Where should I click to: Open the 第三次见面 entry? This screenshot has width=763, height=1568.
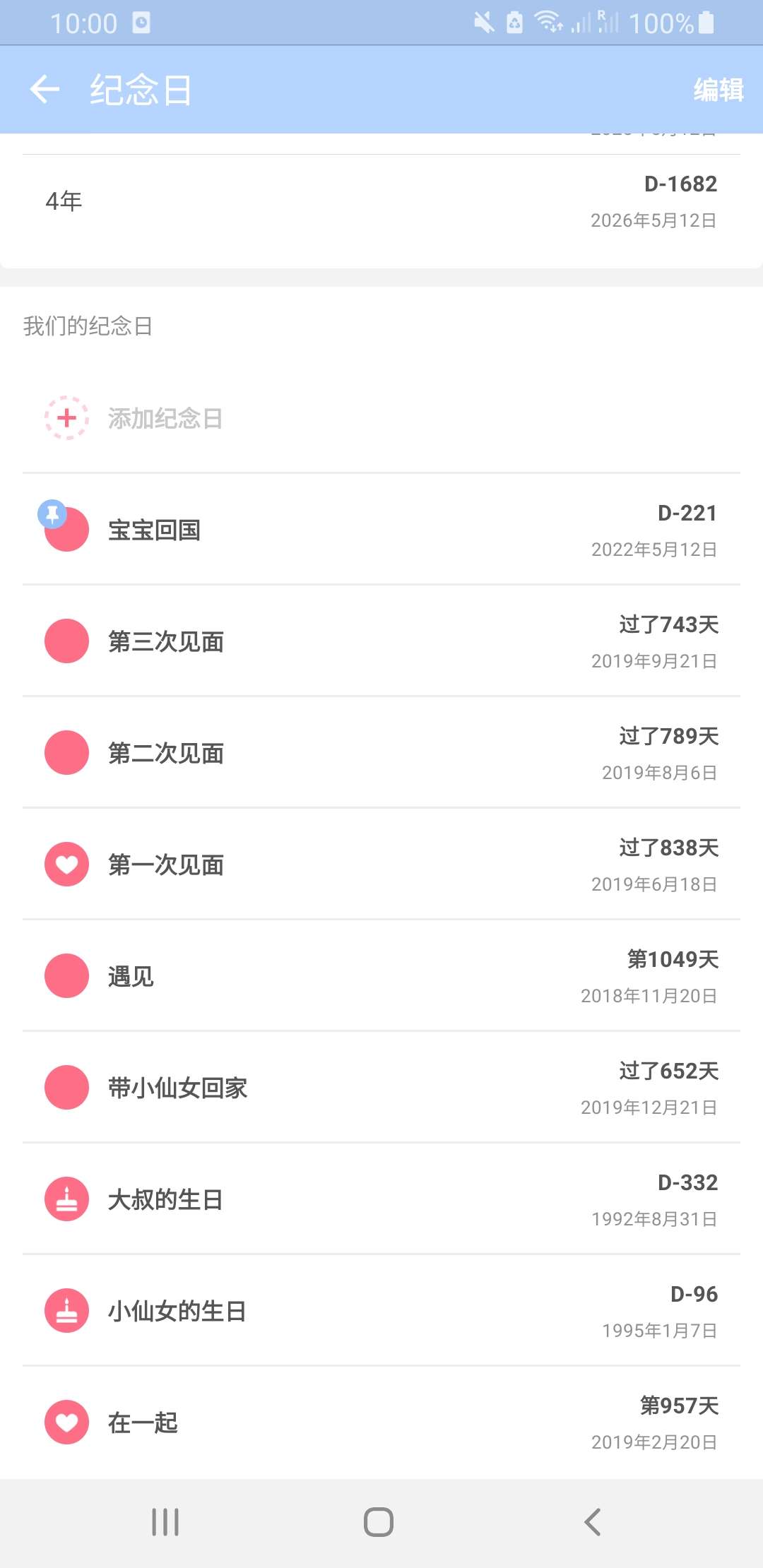click(381, 641)
